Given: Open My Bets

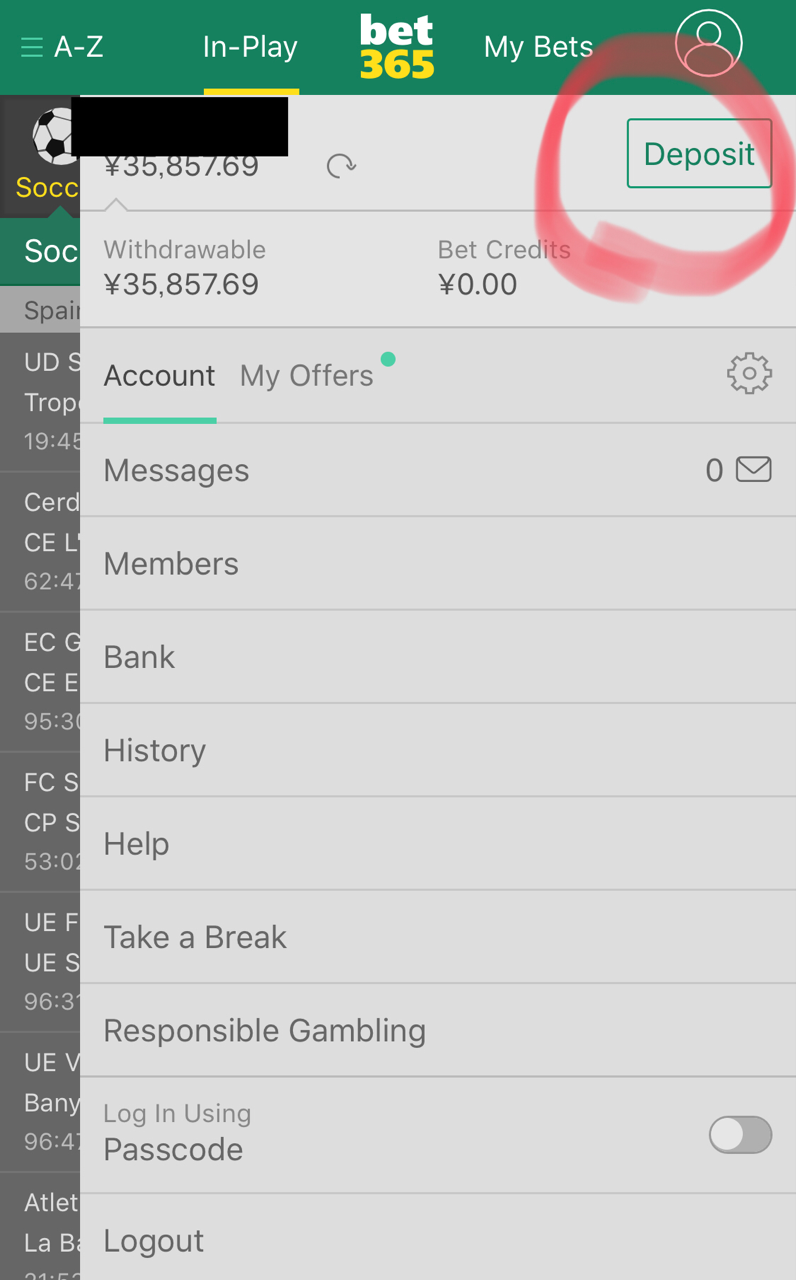Looking at the screenshot, I should click(538, 47).
